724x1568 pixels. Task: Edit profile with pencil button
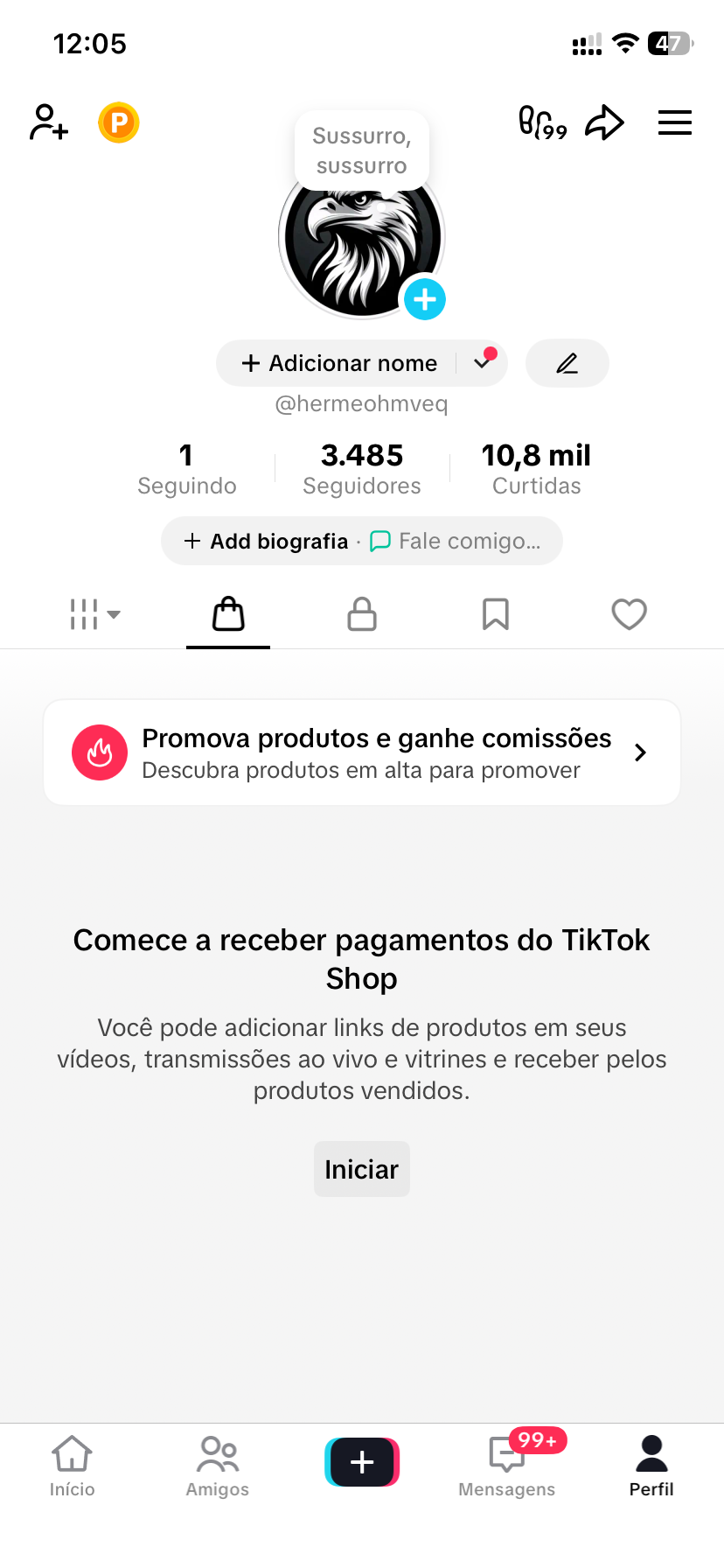[567, 363]
